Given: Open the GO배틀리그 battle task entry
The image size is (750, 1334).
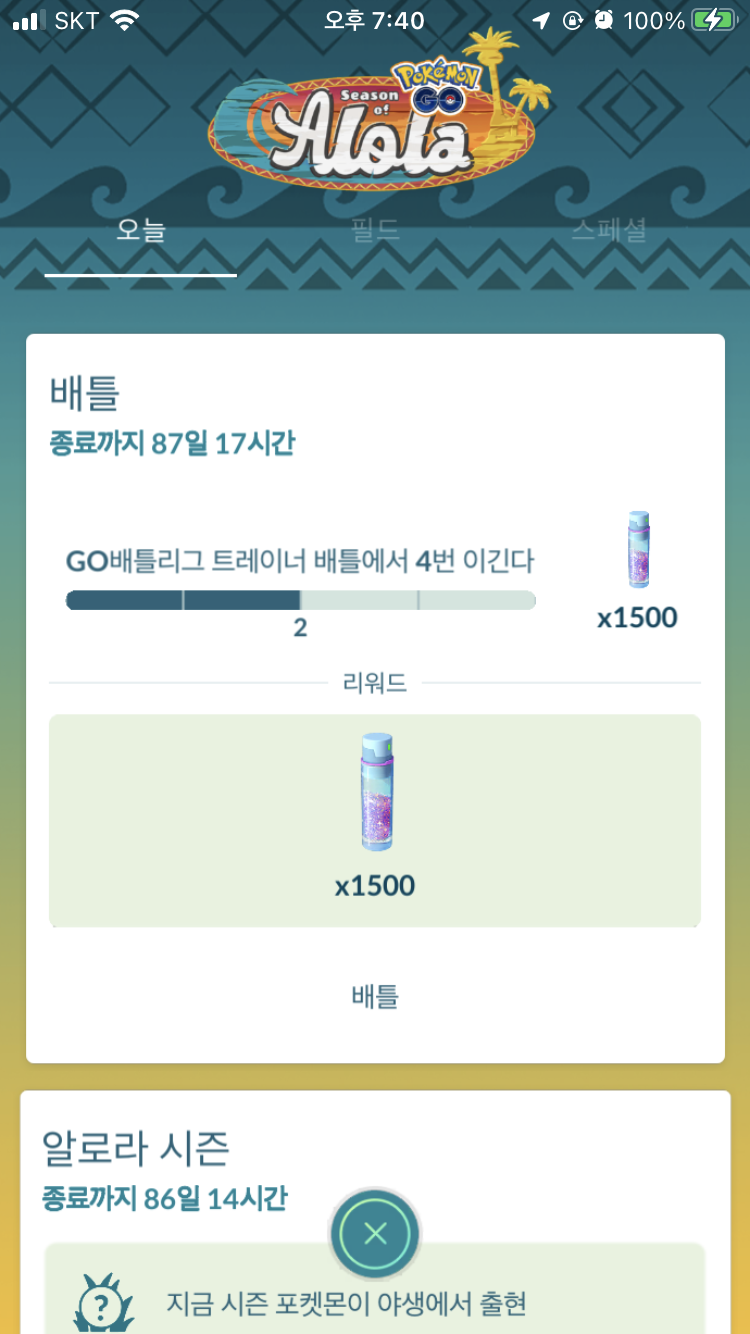Looking at the screenshot, I should click(x=301, y=562).
